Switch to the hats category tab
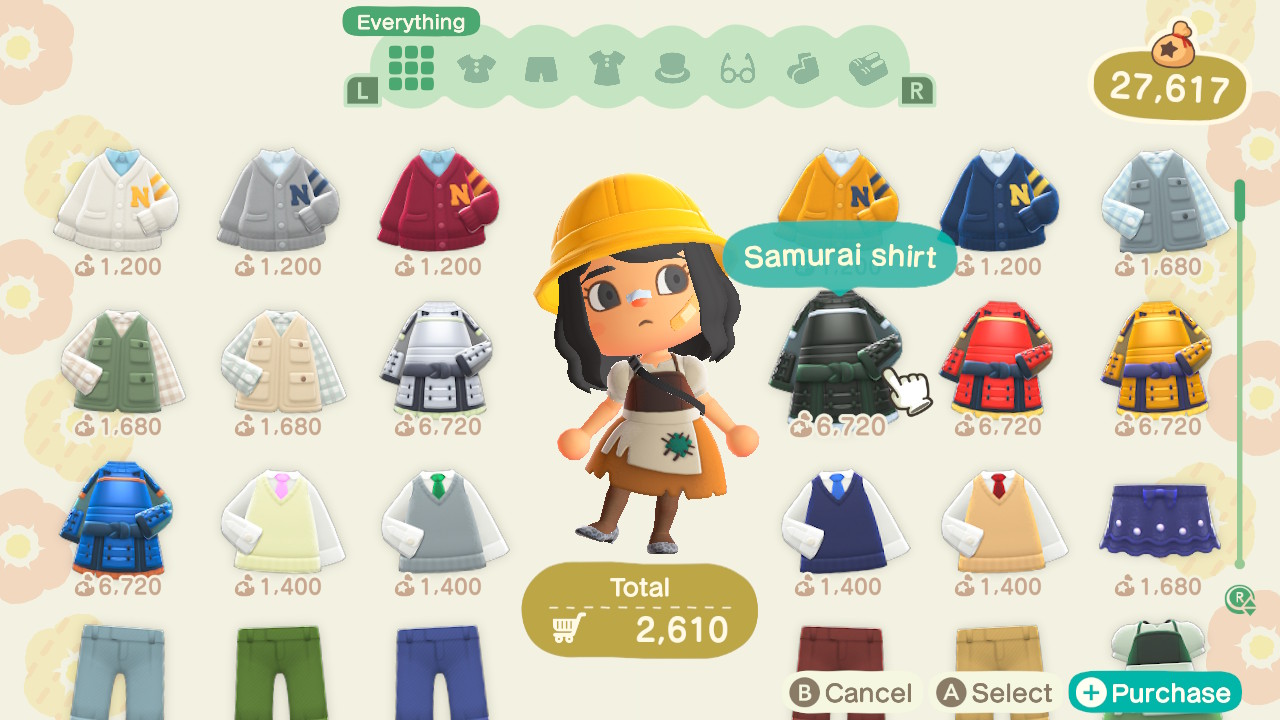The image size is (1280, 720). 672,69
